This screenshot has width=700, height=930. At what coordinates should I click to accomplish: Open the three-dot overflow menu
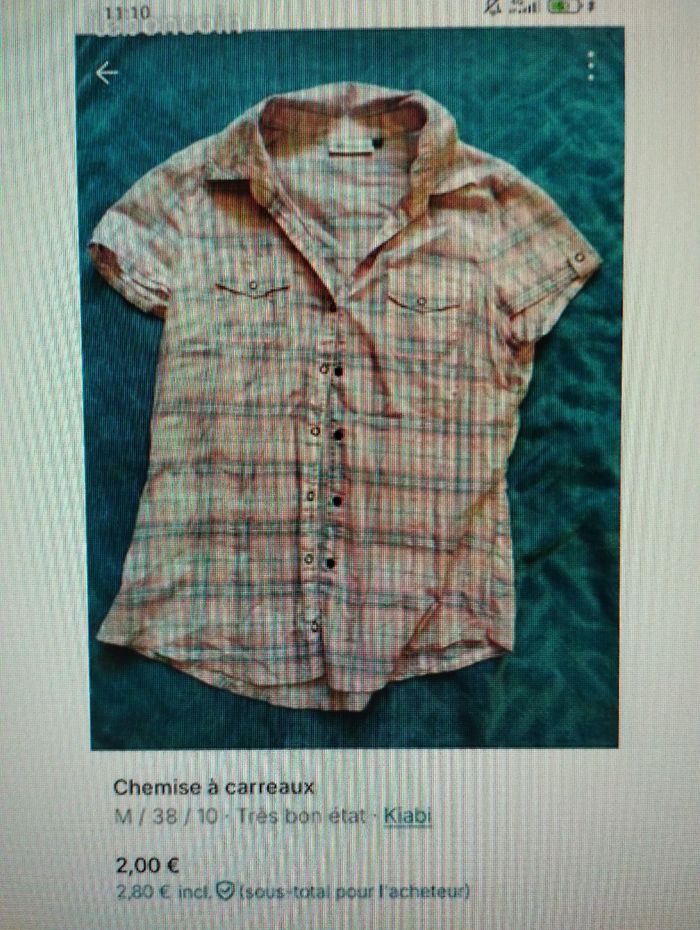pyautogui.click(x=591, y=66)
